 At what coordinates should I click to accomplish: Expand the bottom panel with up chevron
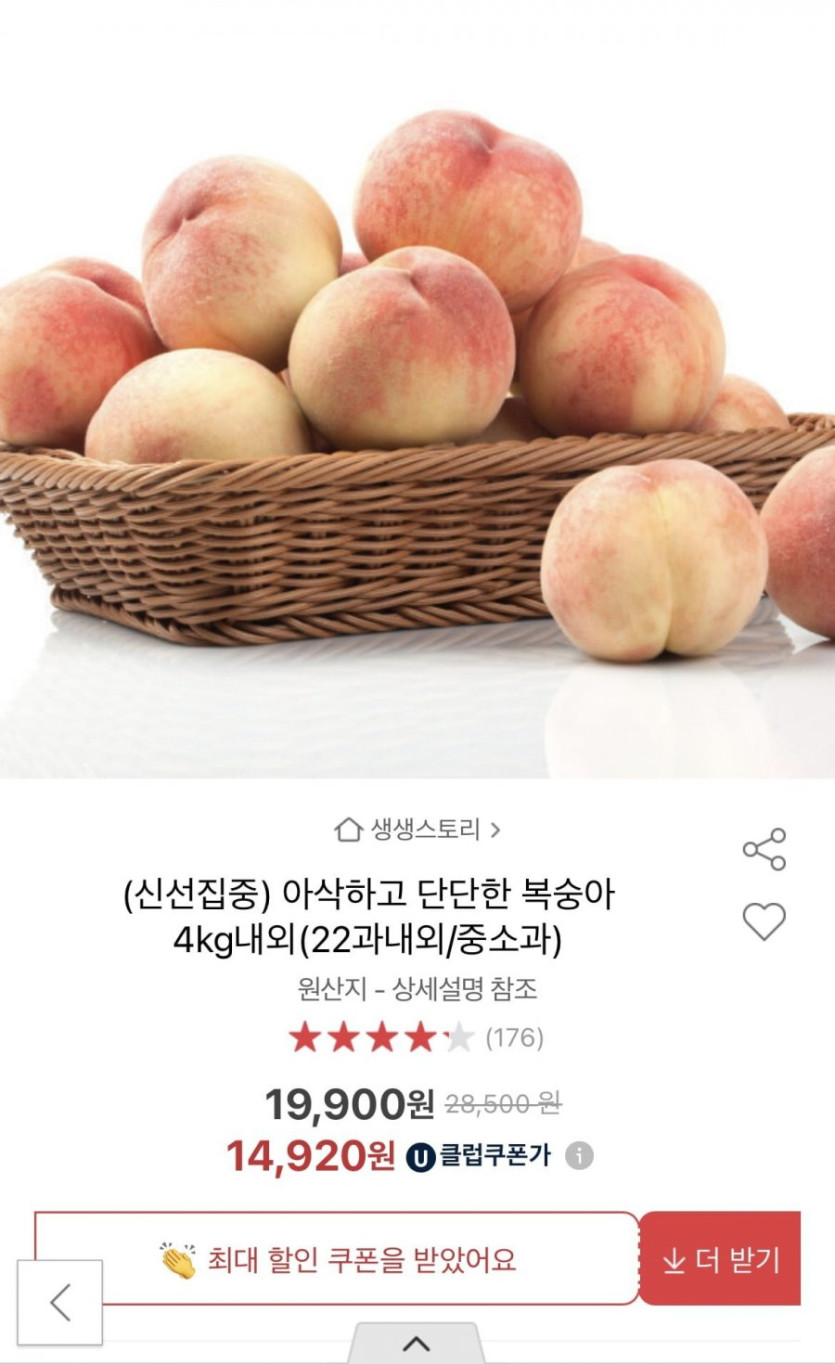[x=417, y=1343]
